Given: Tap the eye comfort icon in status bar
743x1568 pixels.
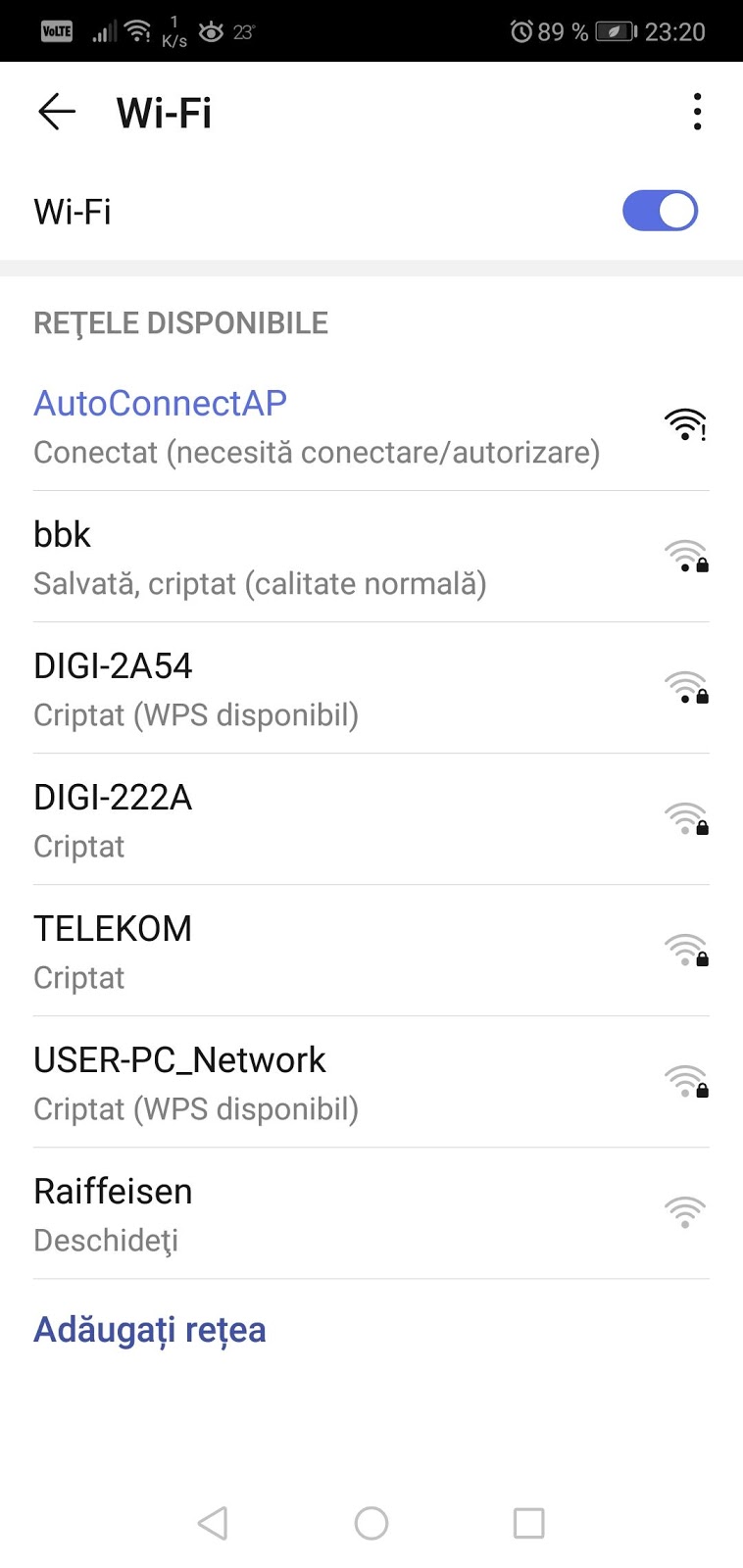Looking at the screenshot, I should click(211, 30).
